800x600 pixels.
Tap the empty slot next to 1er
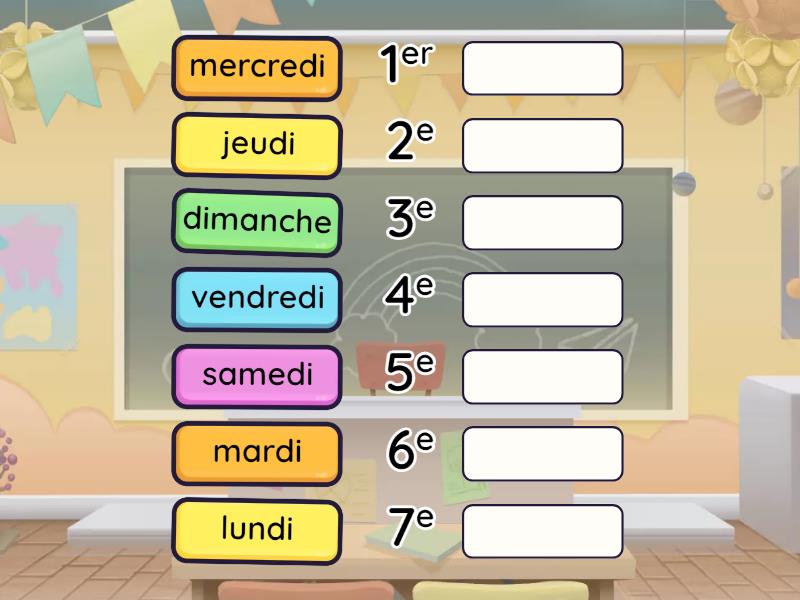[542, 68]
